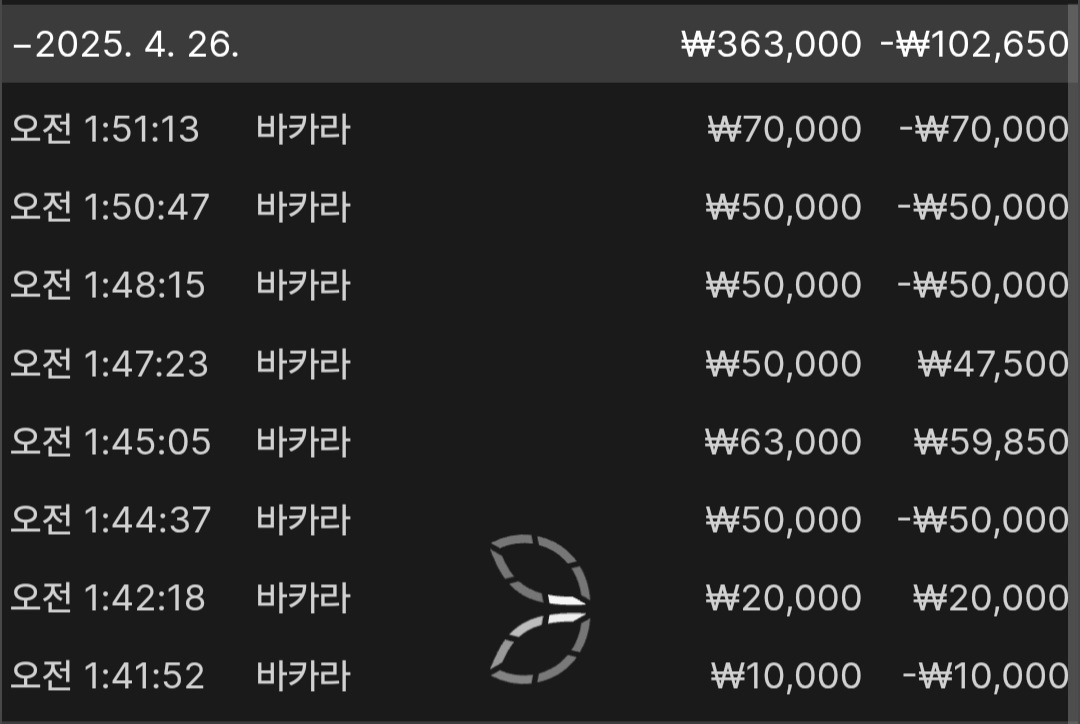View details of the 오전 1:48:15 round
This screenshot has height=724, width=1080.
[x=539, y=286]
